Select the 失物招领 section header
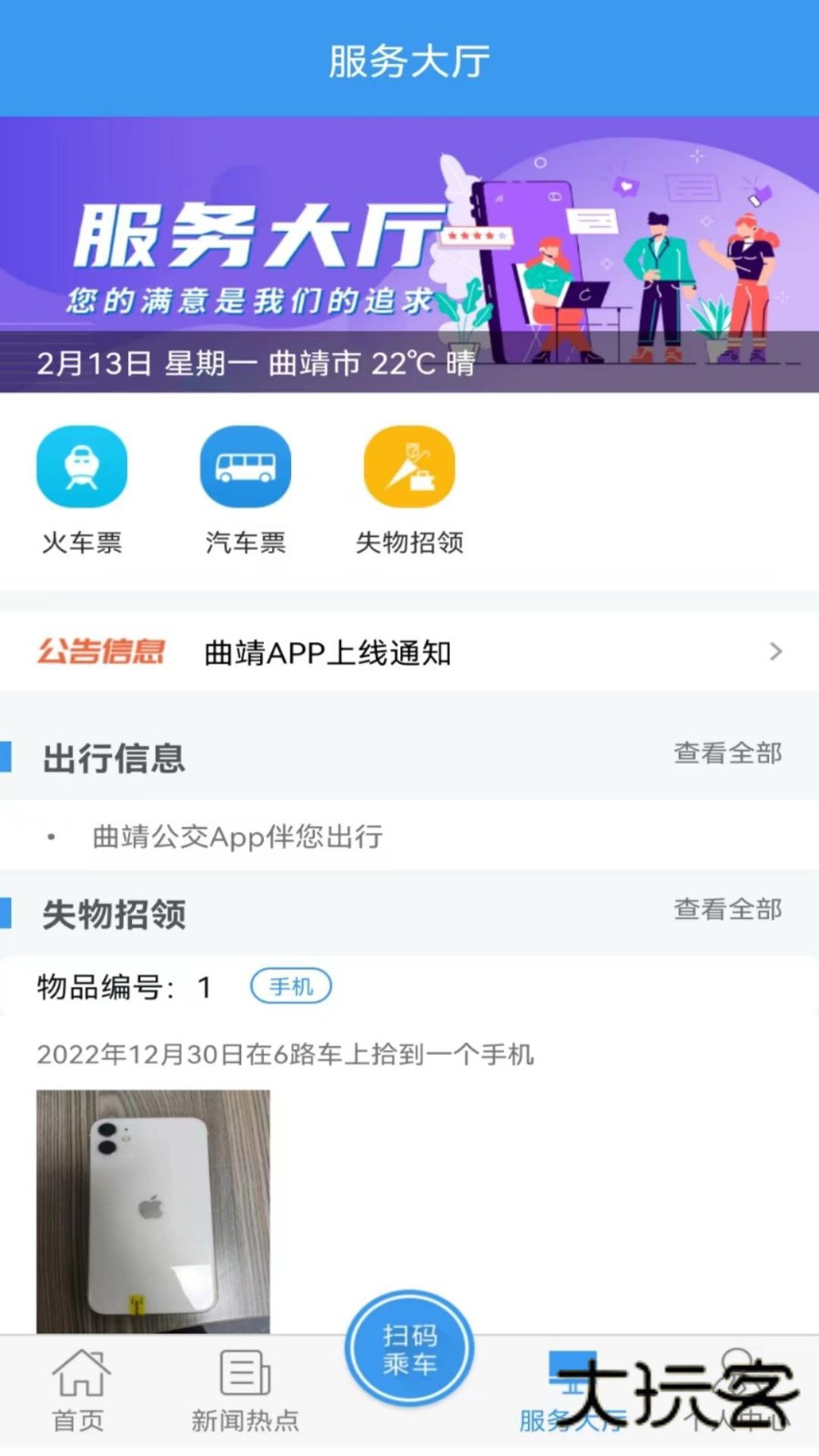Image resolution: width=819 pixels, height=1456 pixels. 114,915
